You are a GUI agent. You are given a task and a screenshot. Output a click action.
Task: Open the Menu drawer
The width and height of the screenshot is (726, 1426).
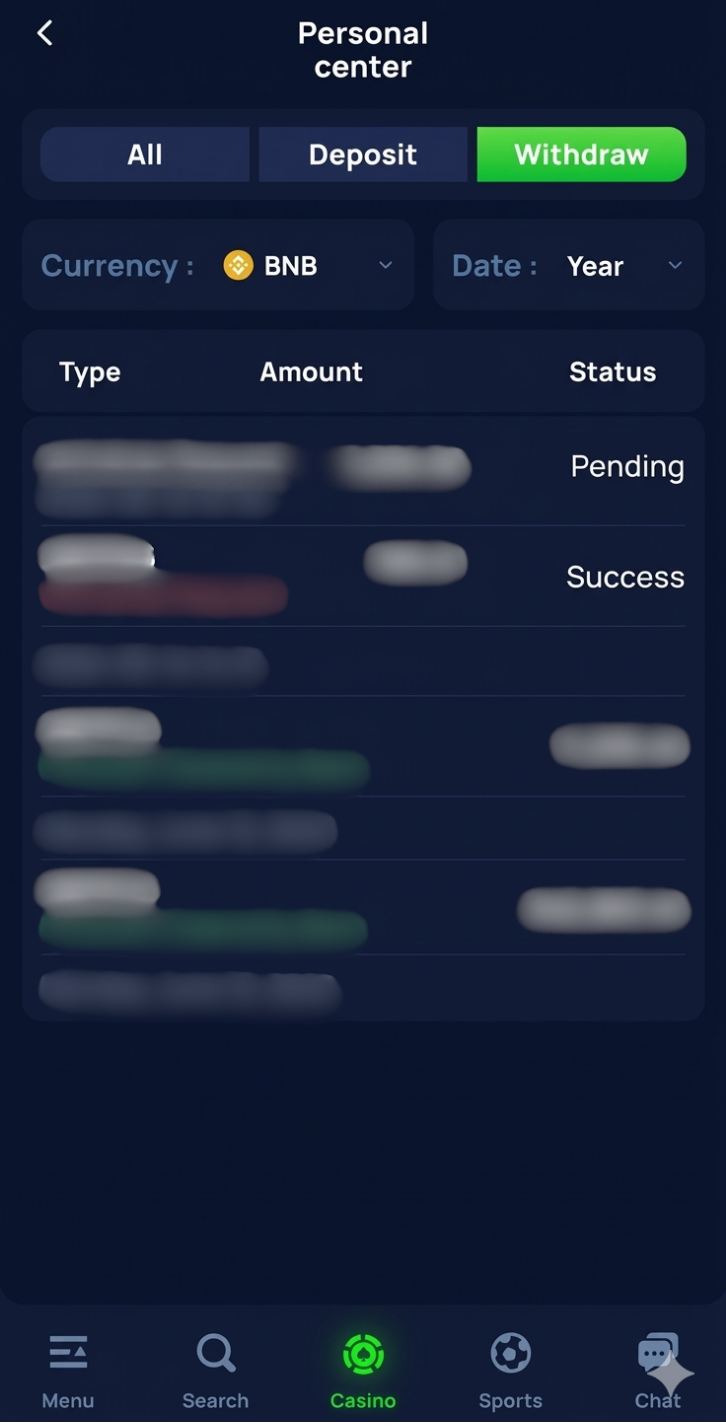click(68, 1370)
